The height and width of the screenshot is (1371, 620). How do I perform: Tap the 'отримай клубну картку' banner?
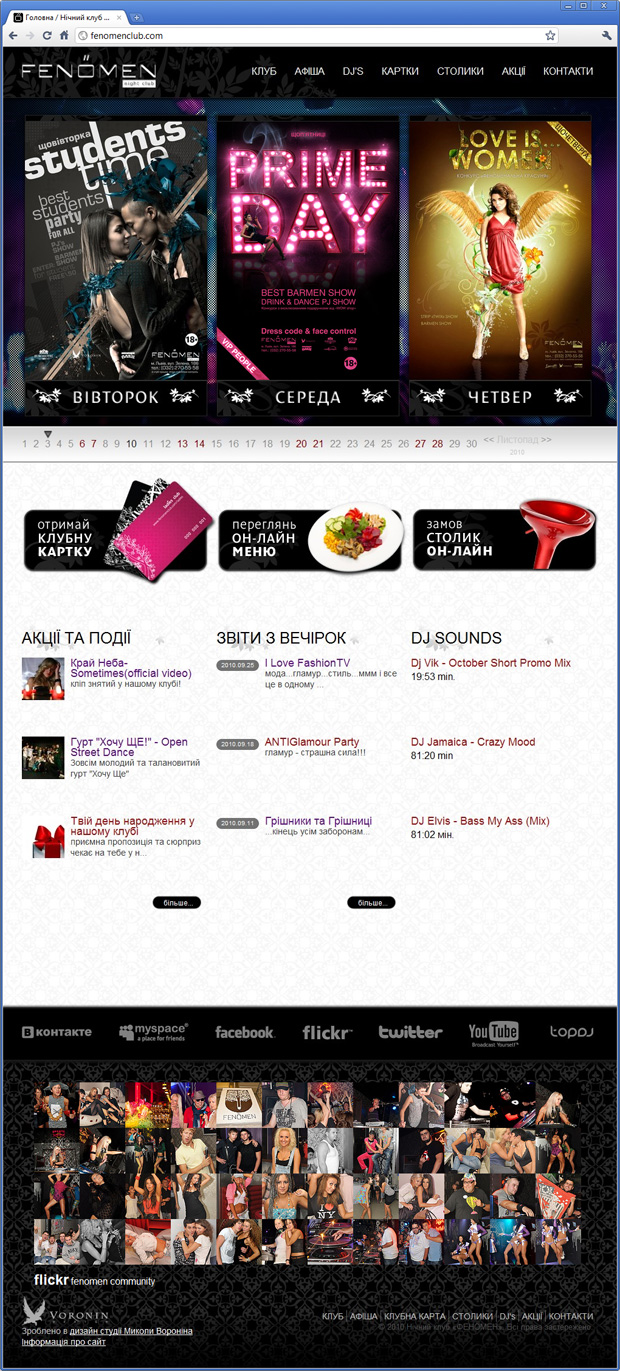coord(115,538)
